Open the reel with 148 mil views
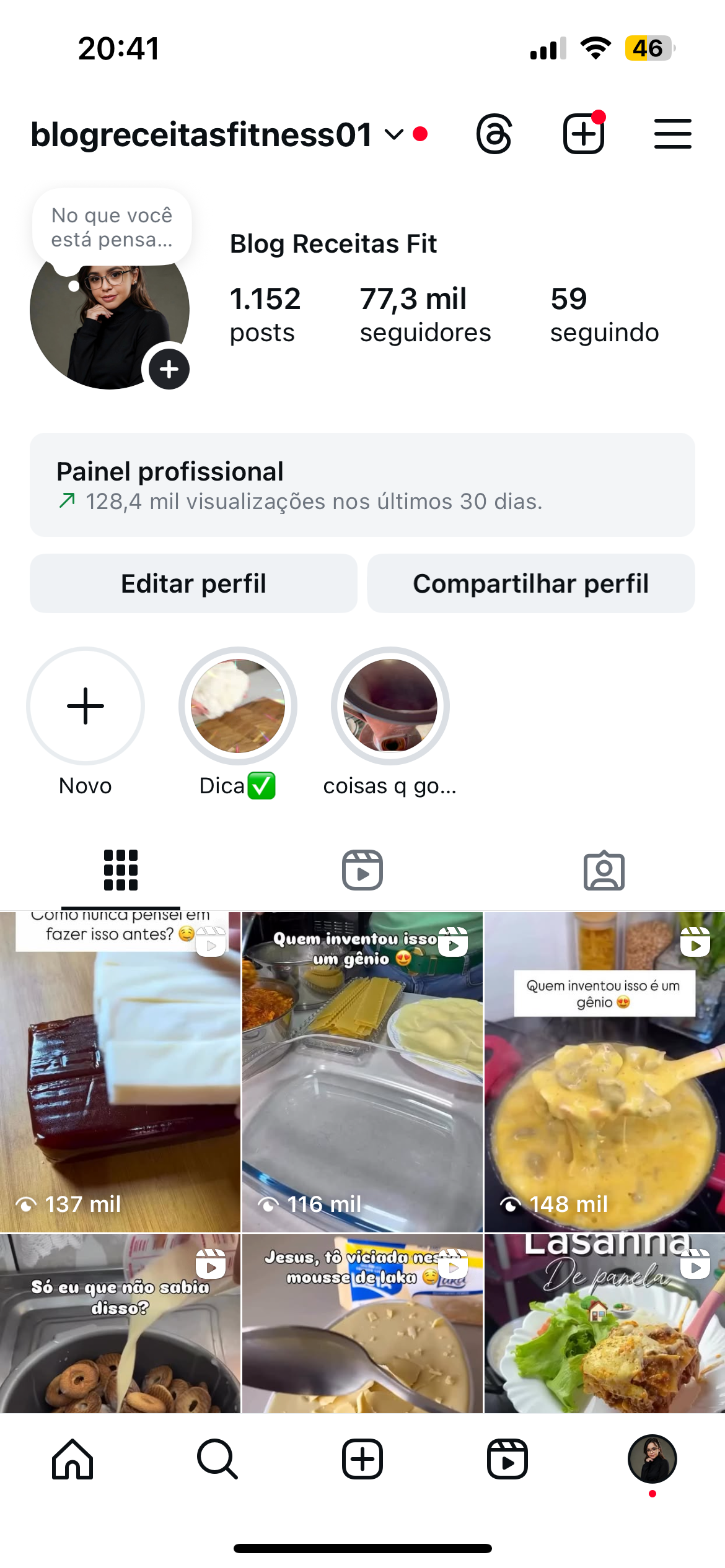The image size is (725, 1568). click(x=604, y=1071)
